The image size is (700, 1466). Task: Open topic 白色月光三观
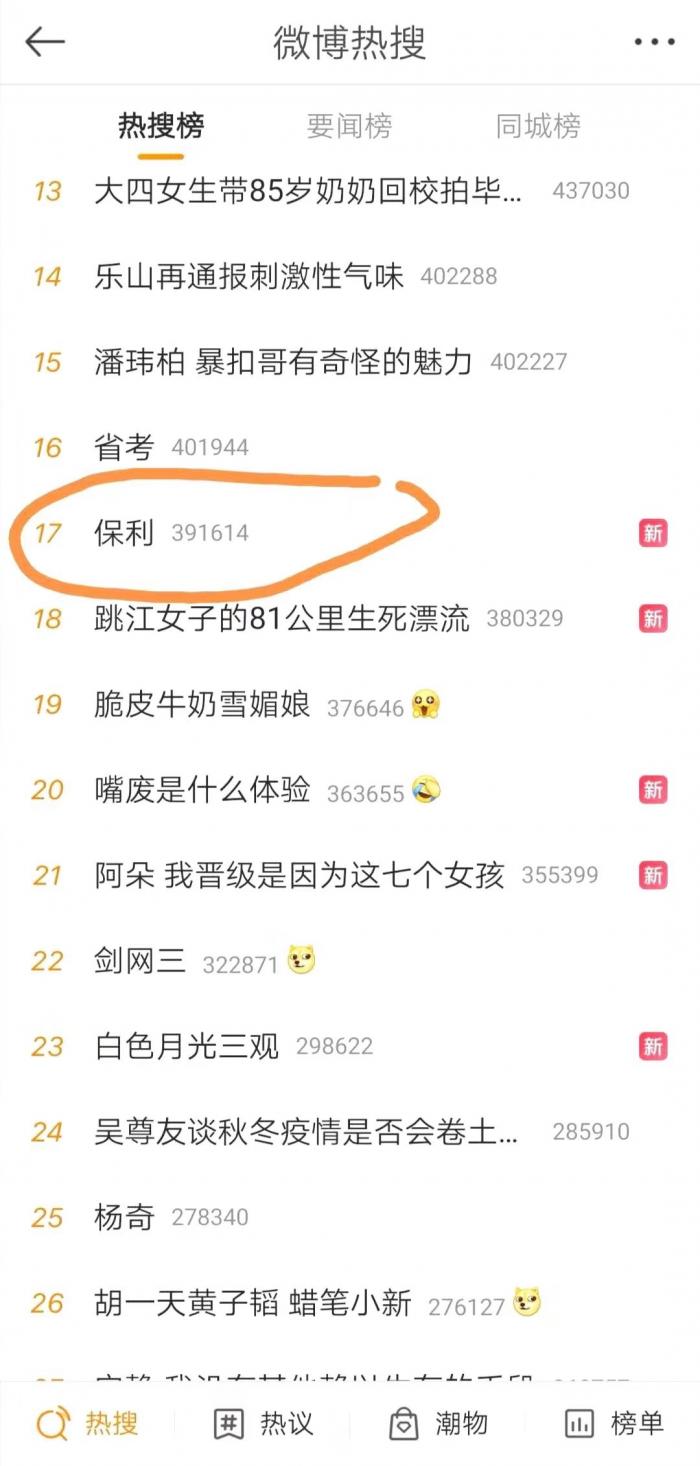187,1047
